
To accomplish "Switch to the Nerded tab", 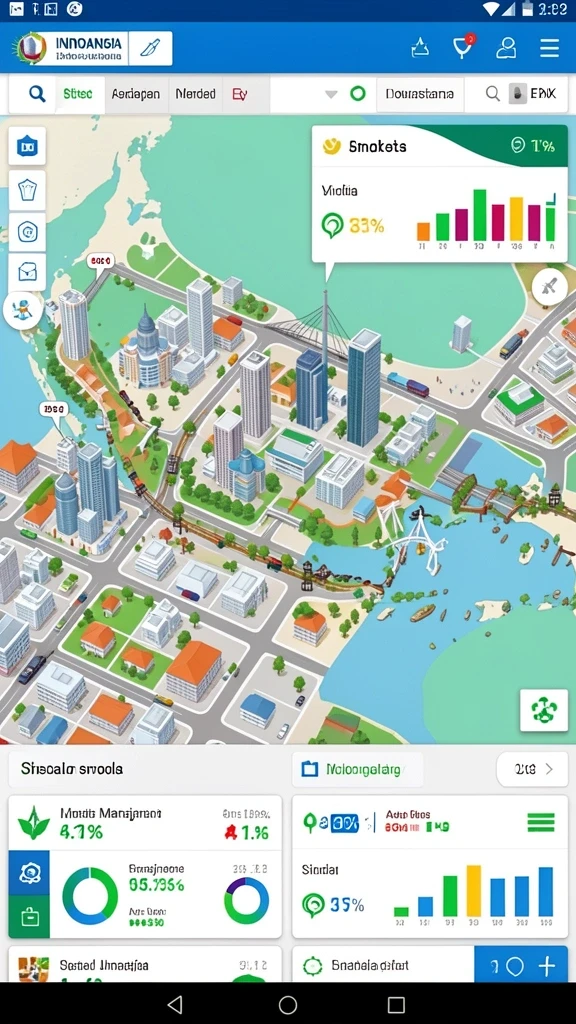I will [195, 94].
